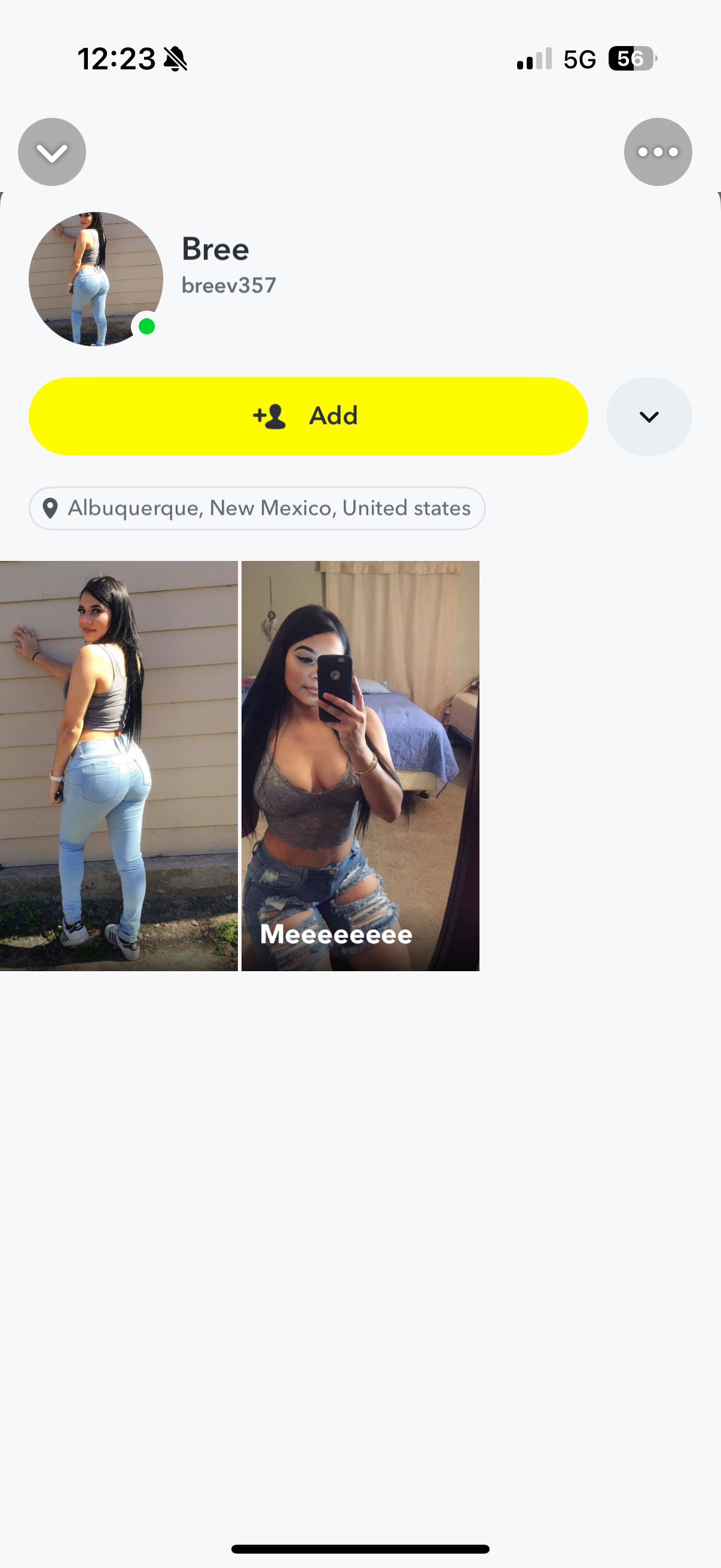Open Bree's profile picture
The image size is (721, 1568).
[x=96, y=279]
